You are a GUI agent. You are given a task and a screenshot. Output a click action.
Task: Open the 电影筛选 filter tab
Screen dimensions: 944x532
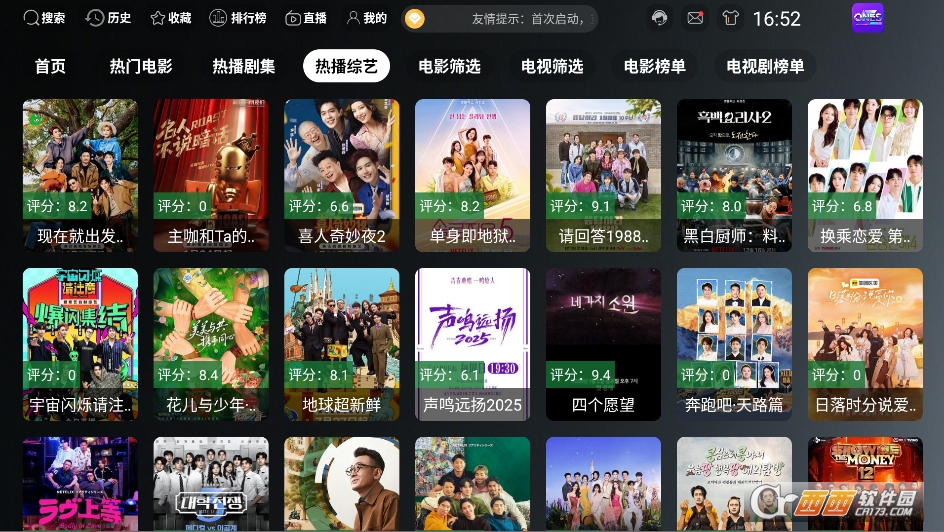point(450,66)
